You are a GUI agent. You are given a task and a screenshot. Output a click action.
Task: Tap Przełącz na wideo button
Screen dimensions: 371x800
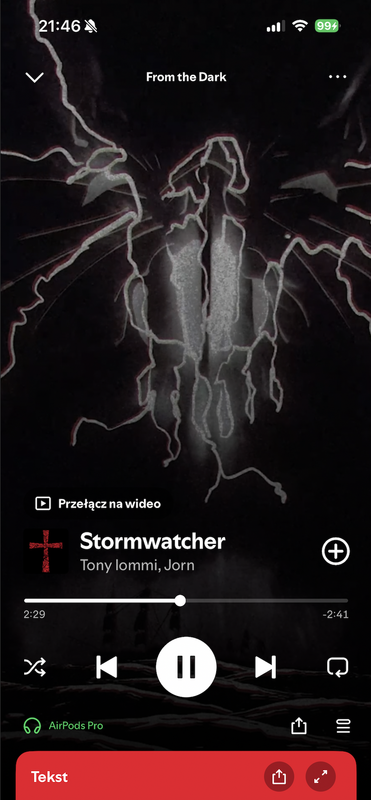click(98, 504)
